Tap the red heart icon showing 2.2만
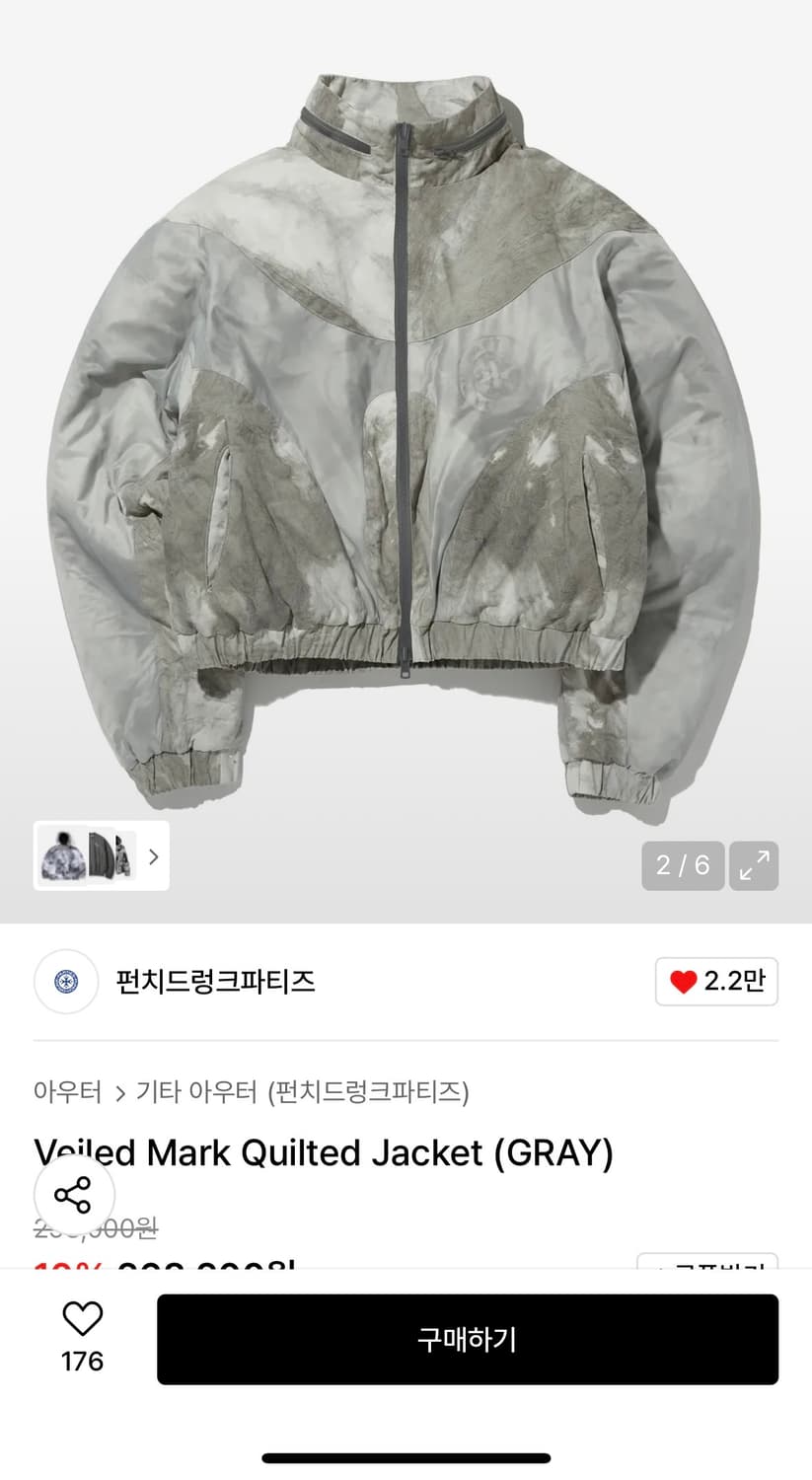812x1480 pixels. [x=717, y=982]
